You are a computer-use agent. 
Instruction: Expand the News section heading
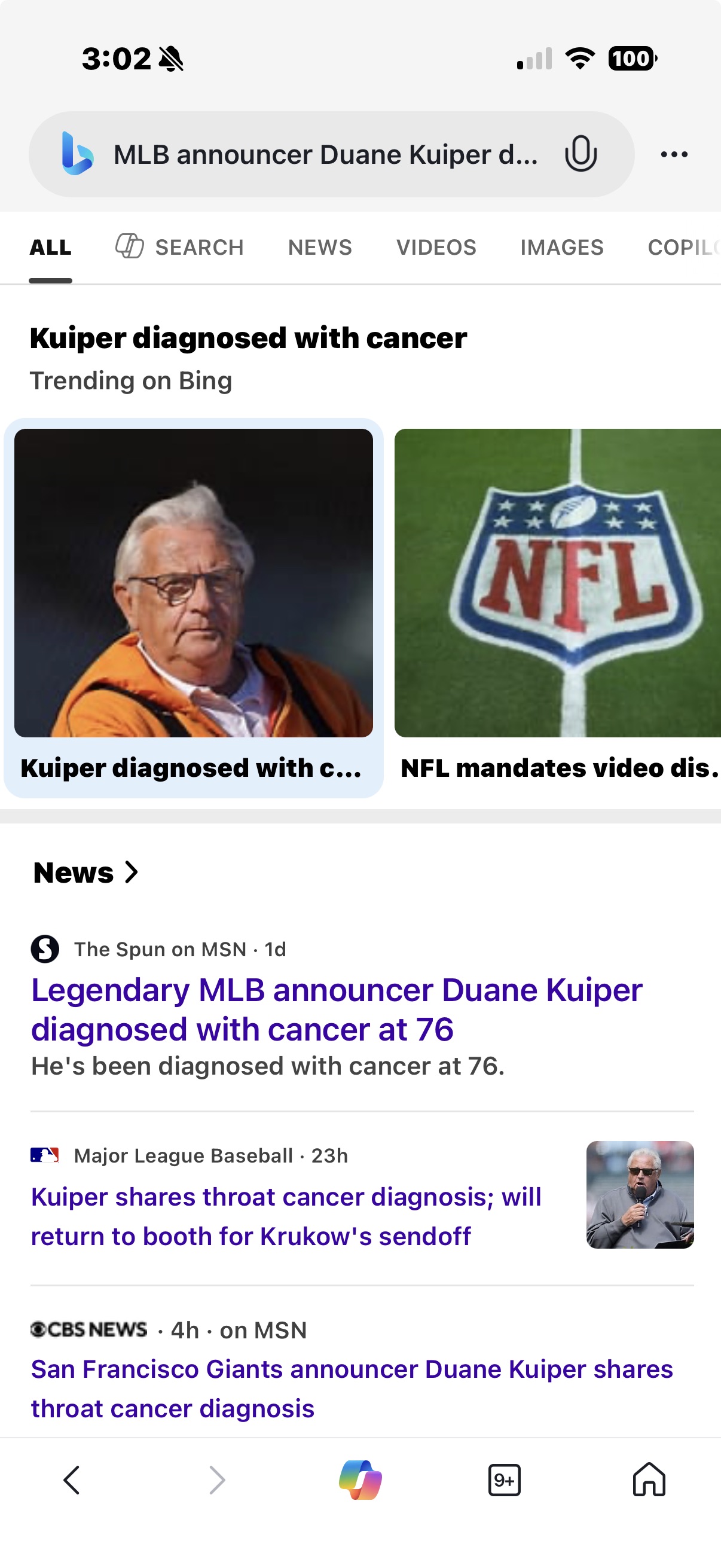85,873
